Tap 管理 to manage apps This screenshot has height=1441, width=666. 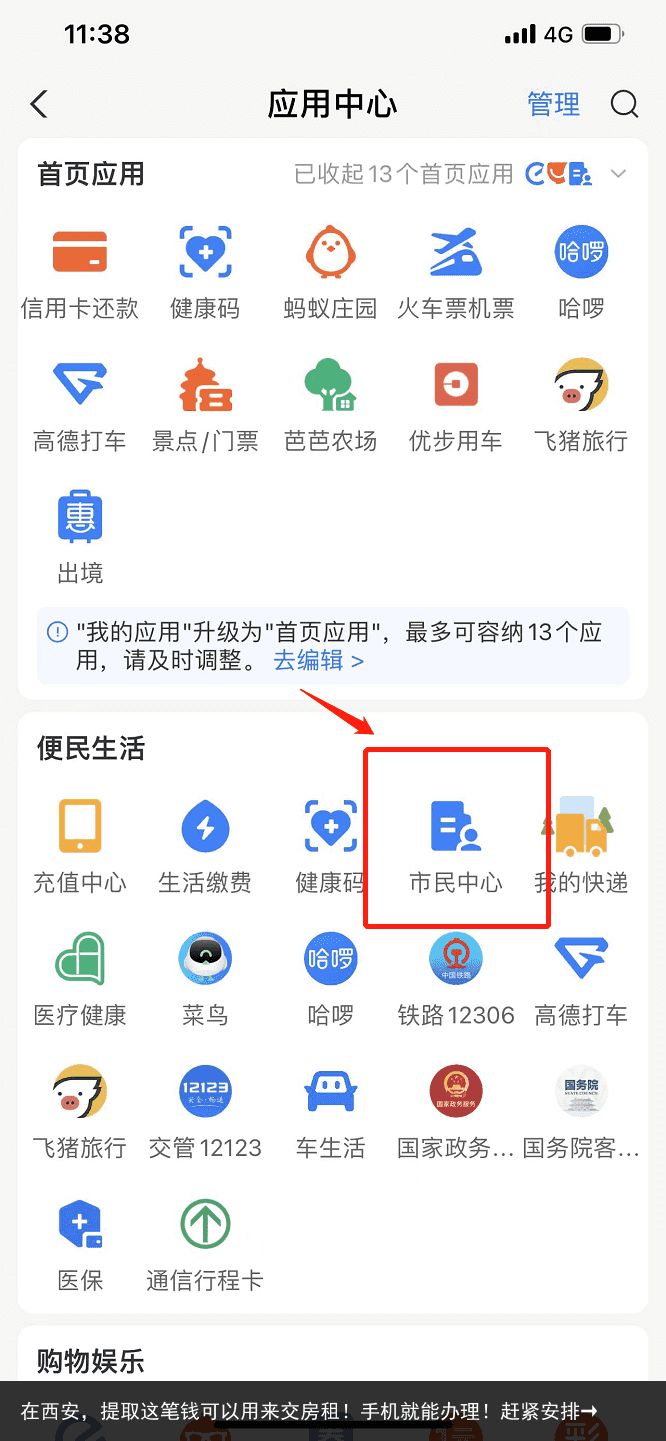[553, 104]
